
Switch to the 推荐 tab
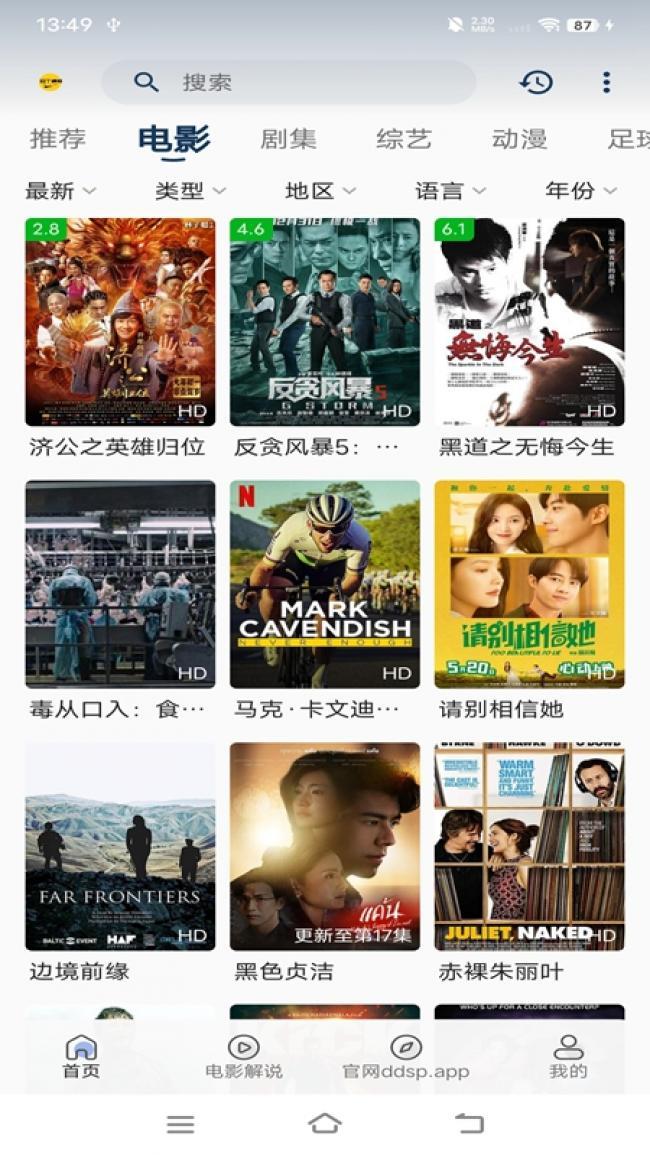point(57,138)
